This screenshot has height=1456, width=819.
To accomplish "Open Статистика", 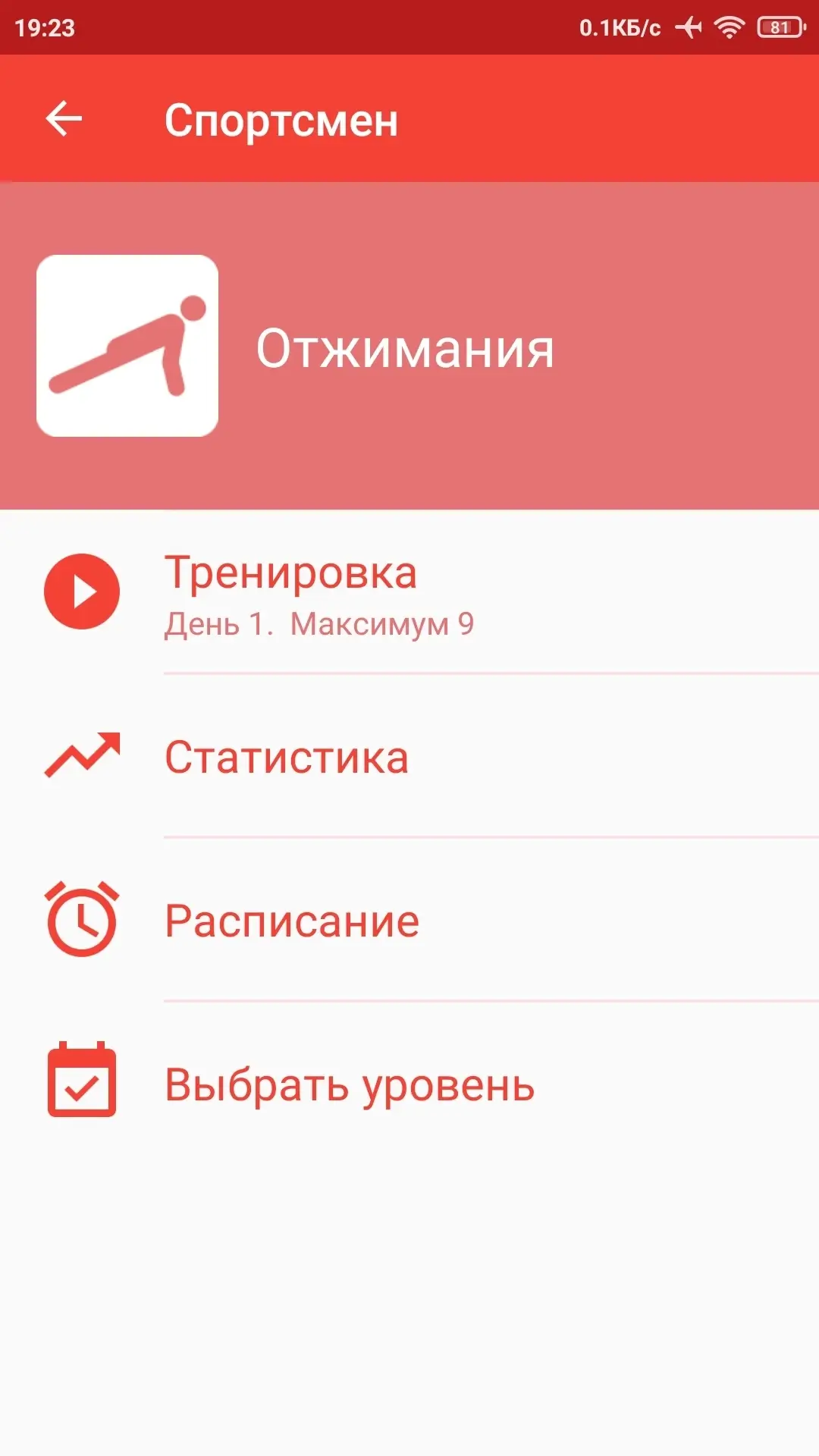I will [409, 756].
